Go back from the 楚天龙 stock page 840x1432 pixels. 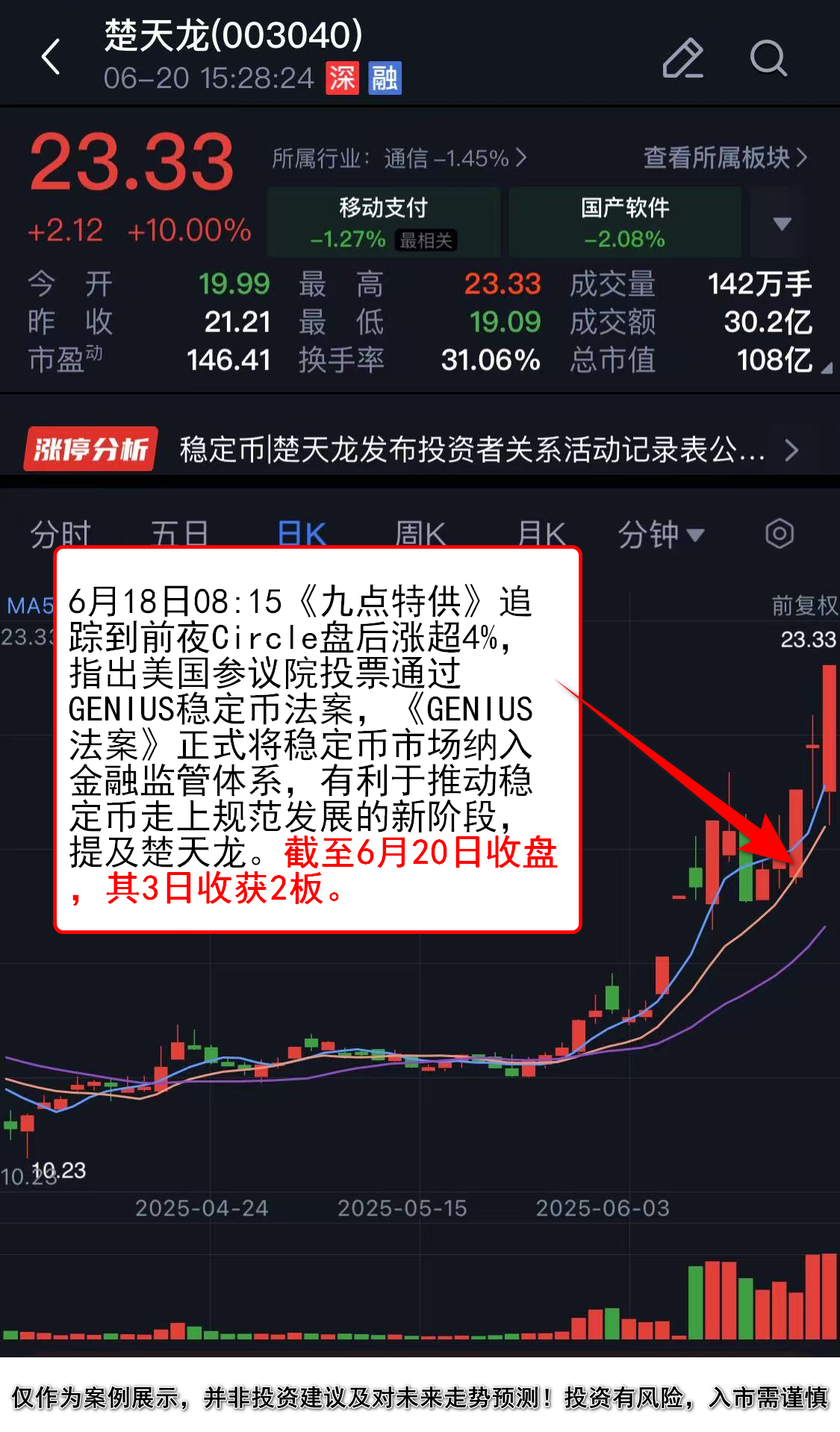coord(51,57)
